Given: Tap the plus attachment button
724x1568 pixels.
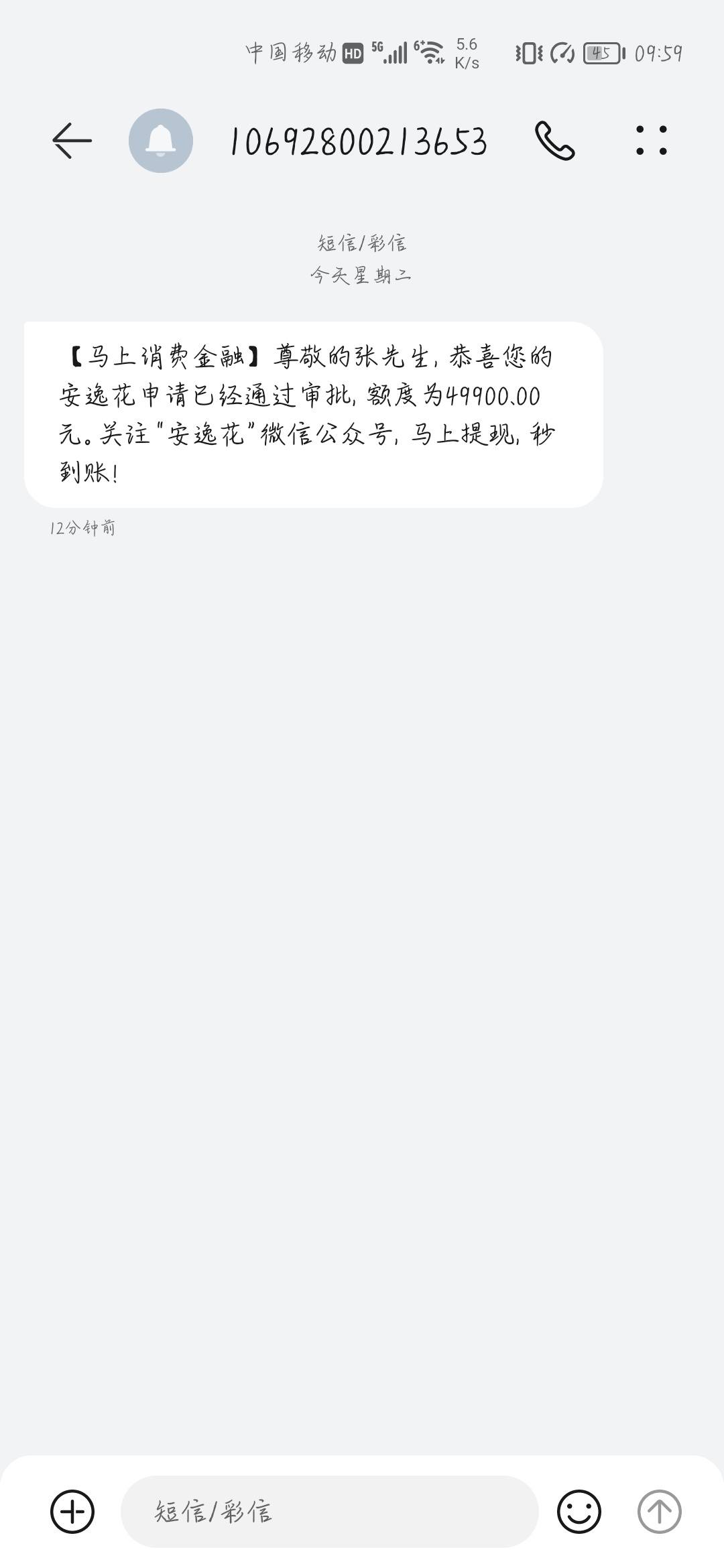Looking at the screenshot, I should (x=72, y=1511).
